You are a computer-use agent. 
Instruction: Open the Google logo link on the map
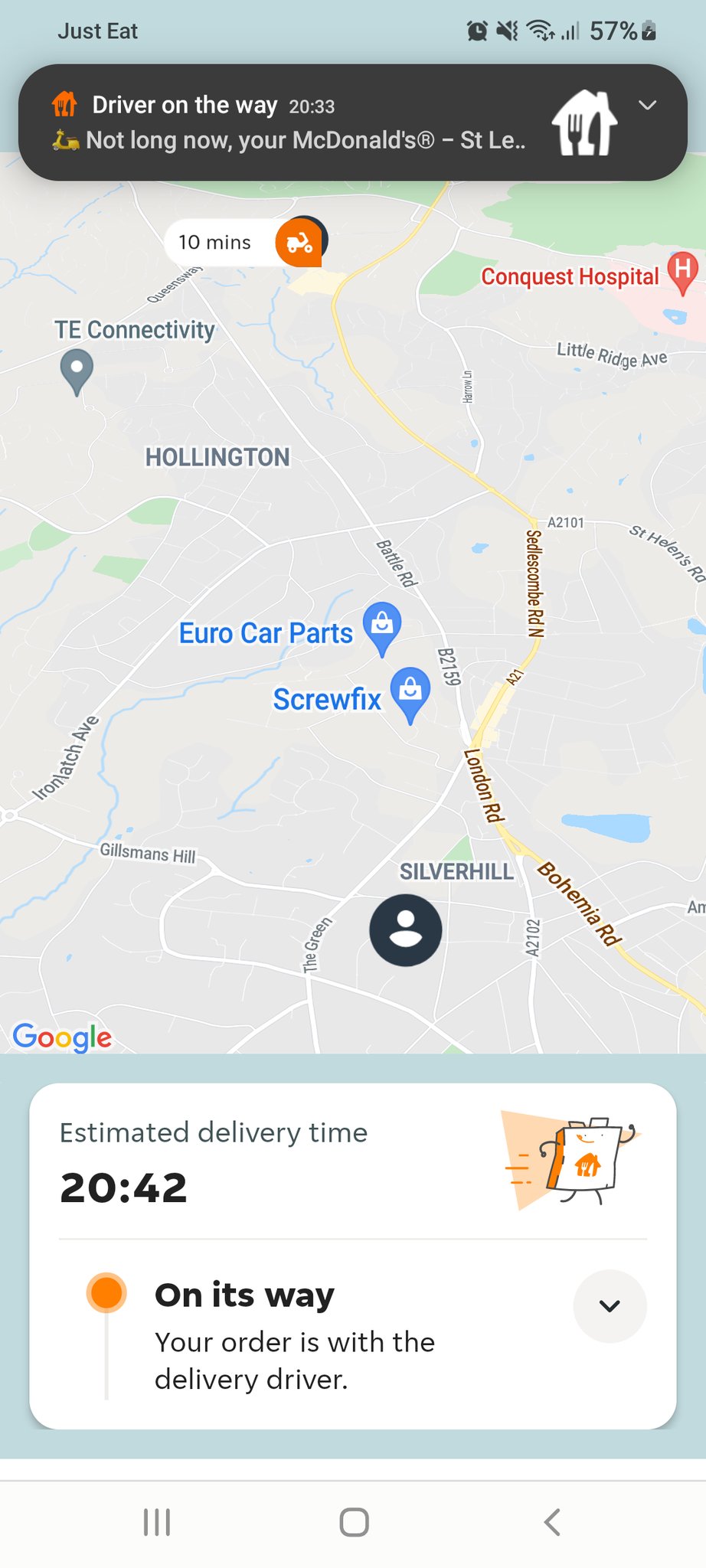[x=63, y=1037]
